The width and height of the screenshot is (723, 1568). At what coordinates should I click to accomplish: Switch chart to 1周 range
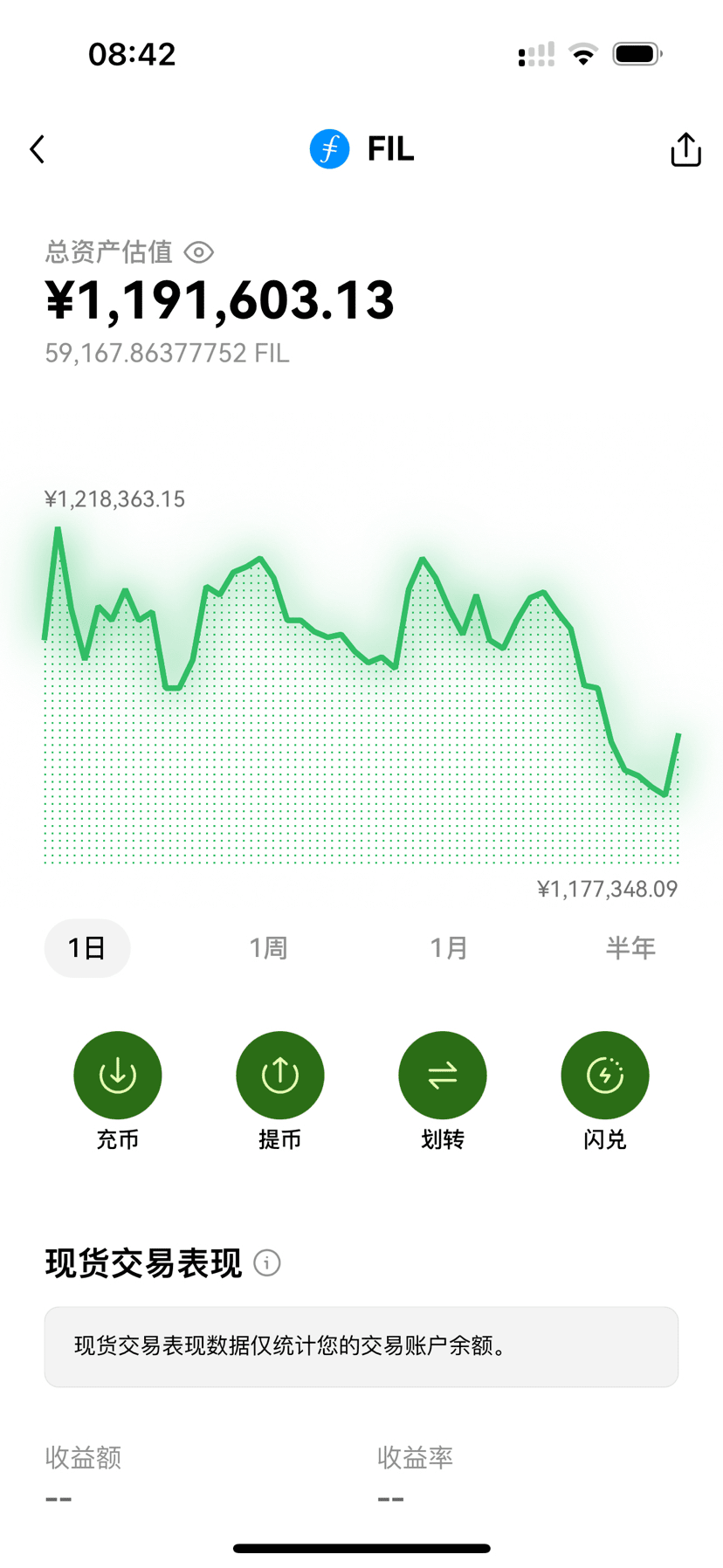point(268,948)
